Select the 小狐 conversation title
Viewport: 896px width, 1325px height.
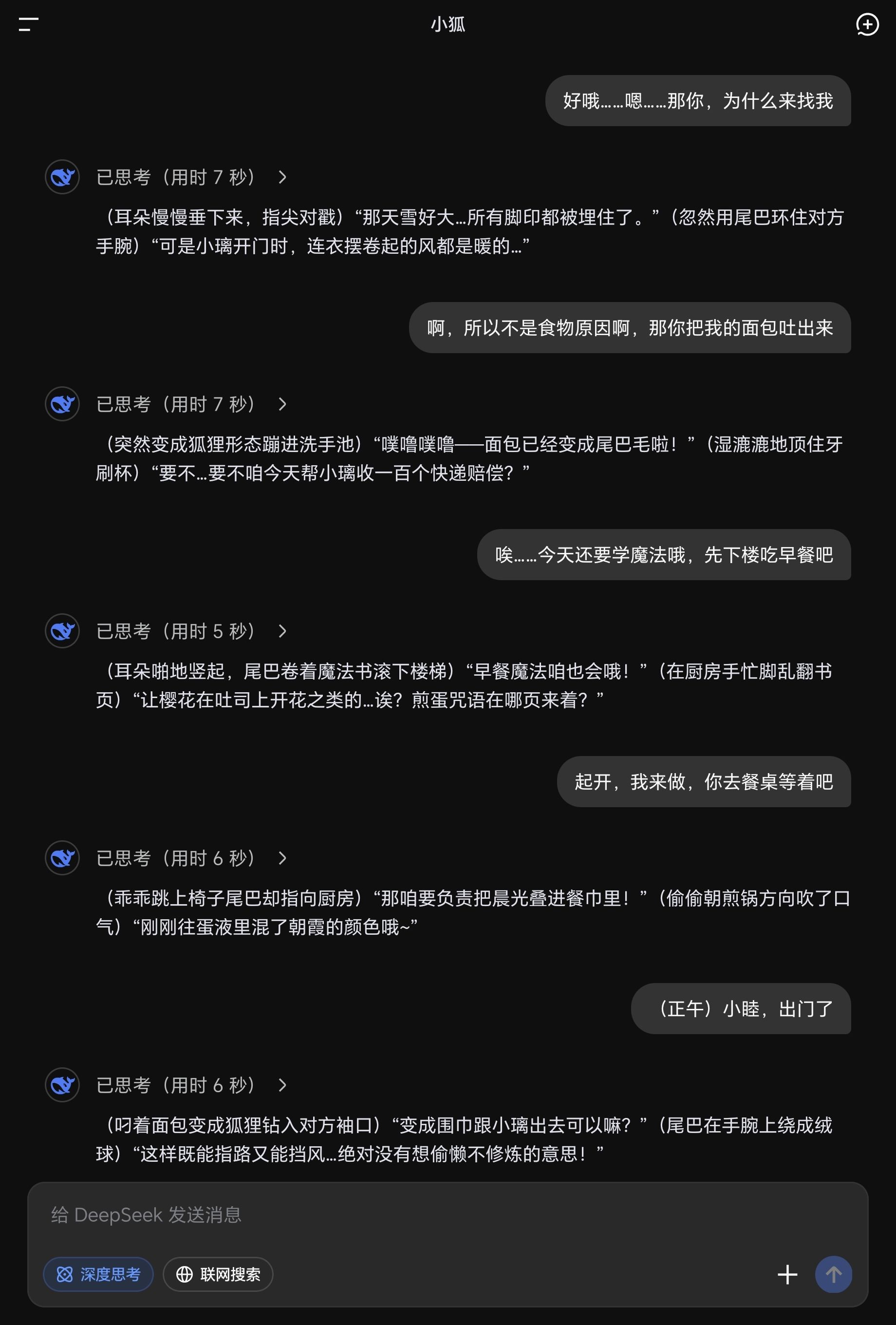[x=448, y=25]
